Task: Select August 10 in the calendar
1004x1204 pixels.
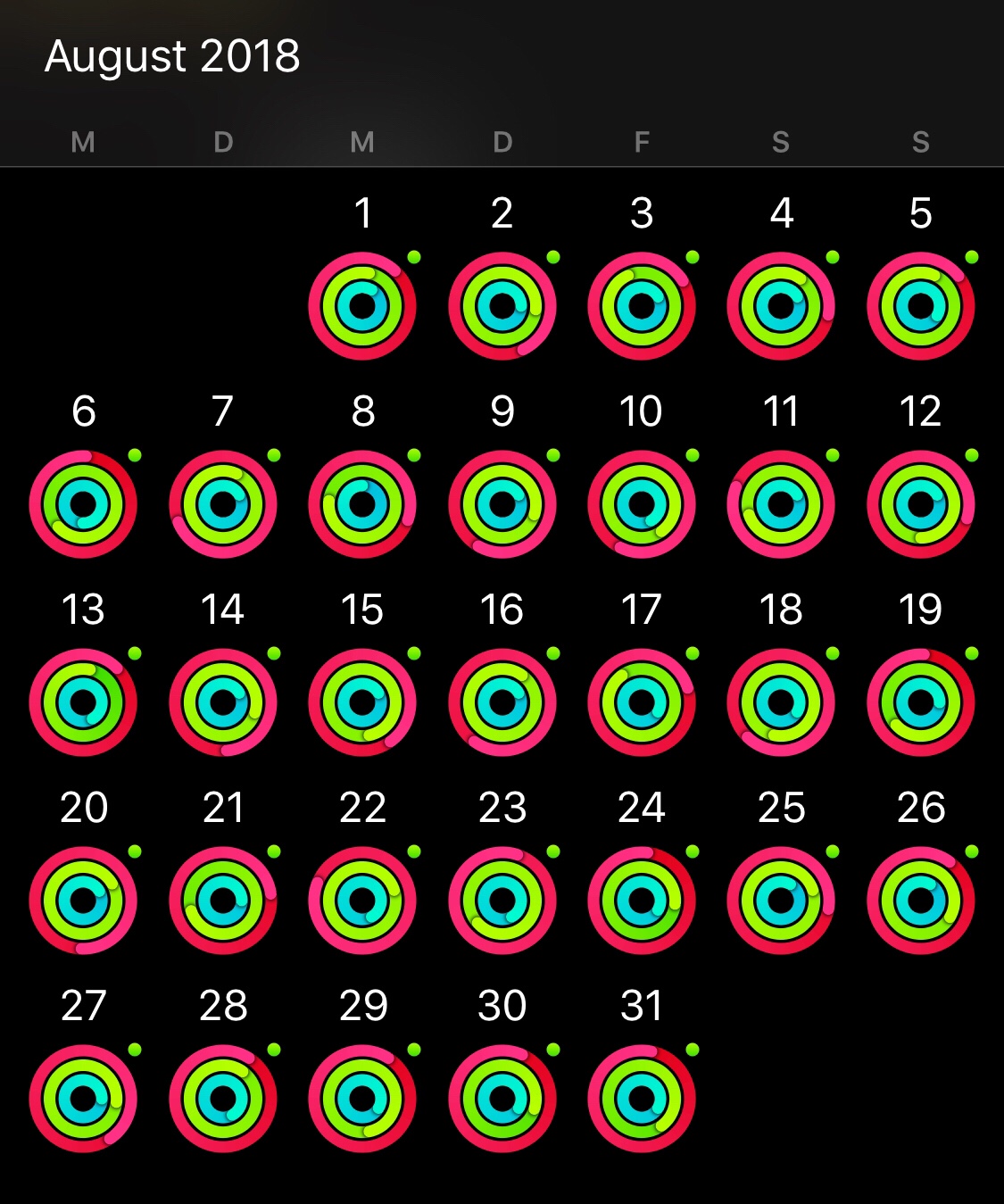Action: [x=642, y=504]
